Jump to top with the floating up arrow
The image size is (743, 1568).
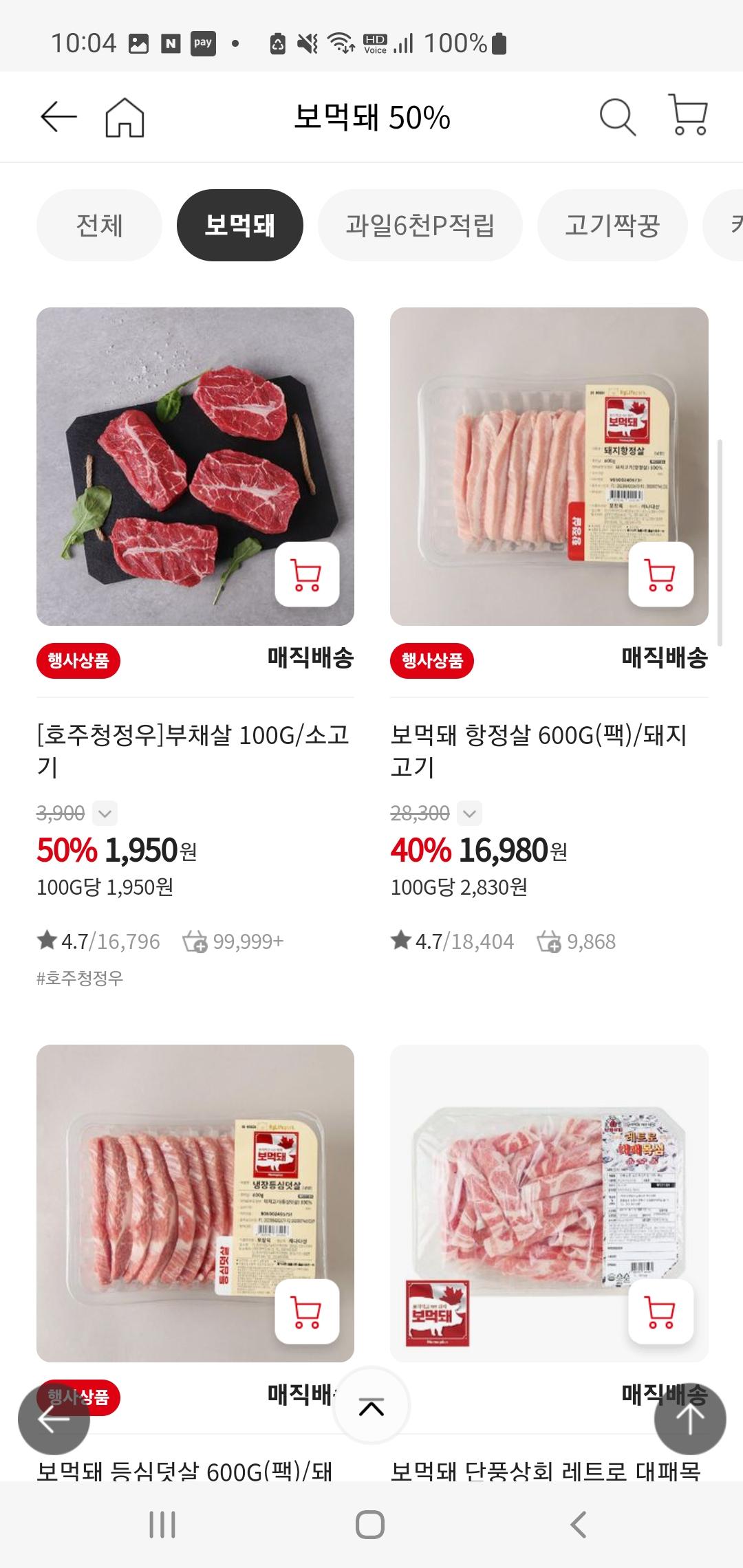[x=689, y=1419]
